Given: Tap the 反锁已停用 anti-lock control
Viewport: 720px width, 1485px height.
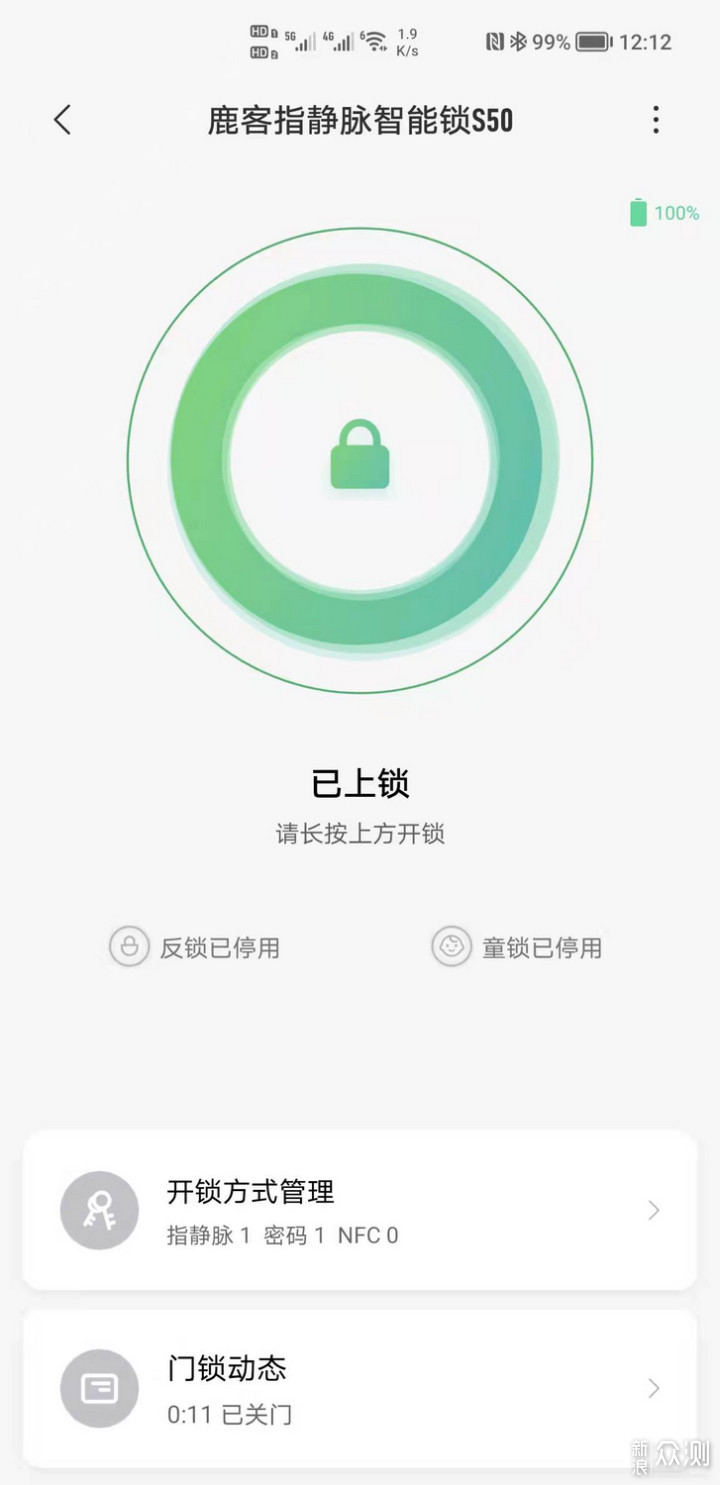Looking at the screenshot, I should point(194,947).
